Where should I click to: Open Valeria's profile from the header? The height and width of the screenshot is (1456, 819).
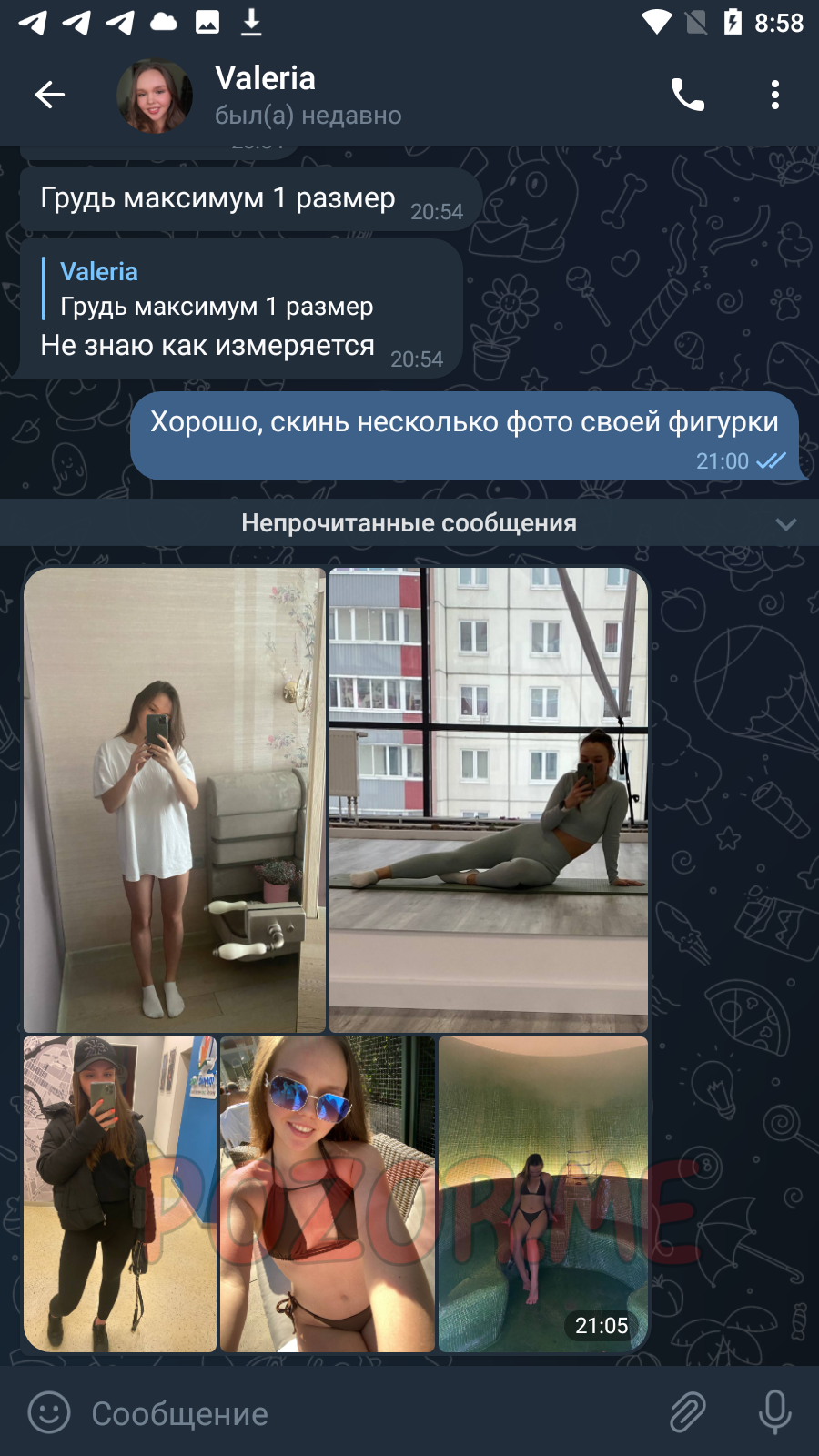(266, 95)
